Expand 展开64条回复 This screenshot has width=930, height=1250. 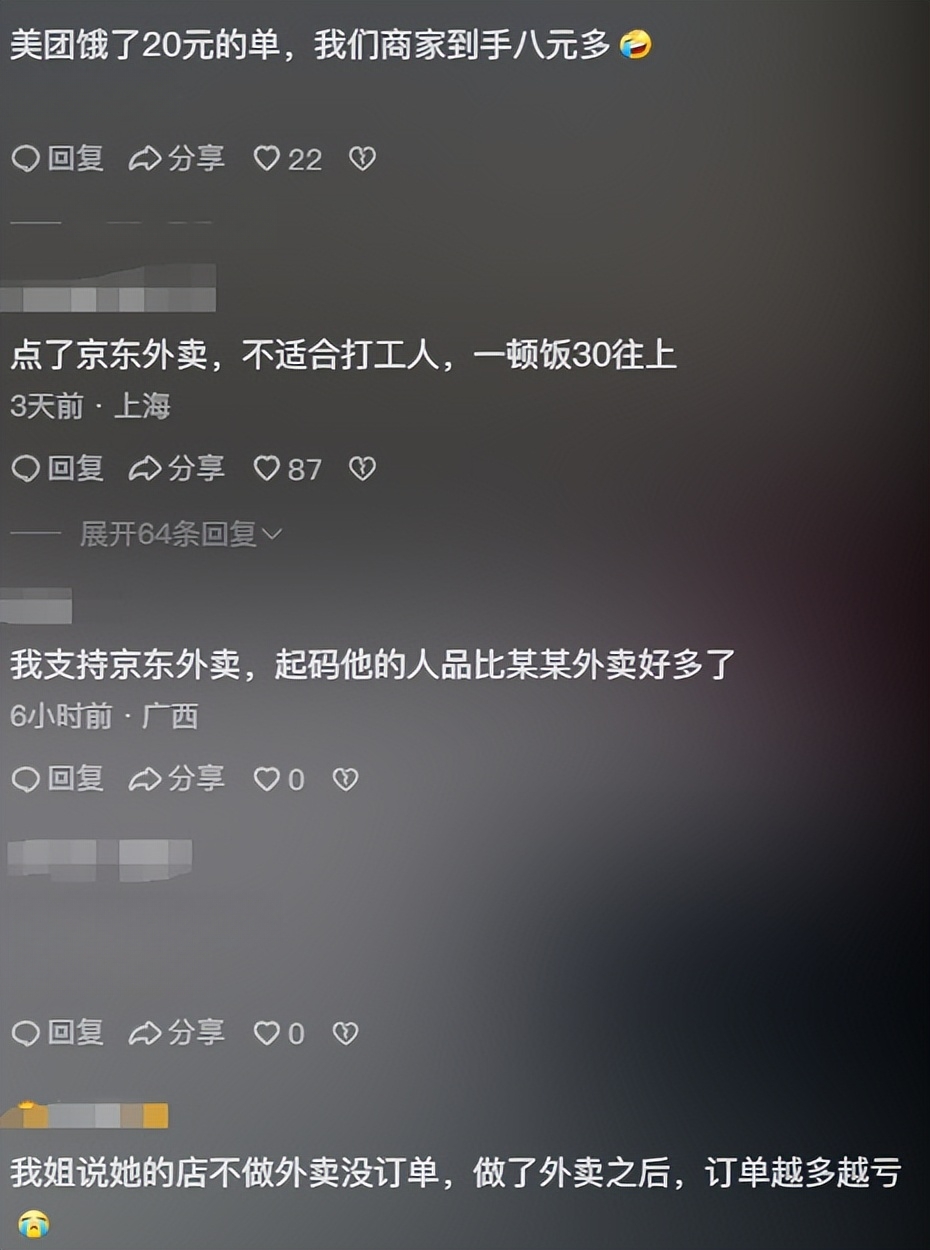[x=181, y=534]
